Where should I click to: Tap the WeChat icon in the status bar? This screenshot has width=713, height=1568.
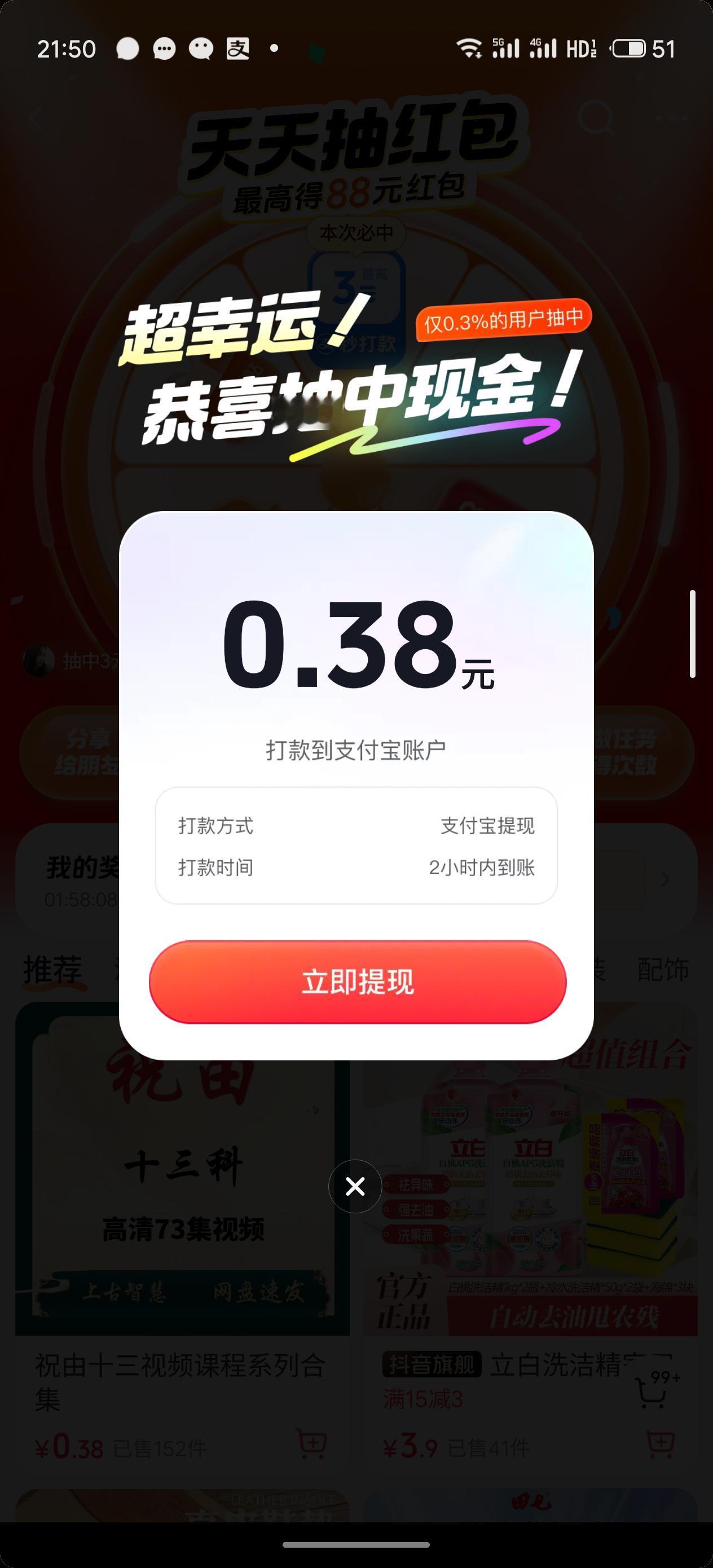pyautogui.click(x=200, y=49)
